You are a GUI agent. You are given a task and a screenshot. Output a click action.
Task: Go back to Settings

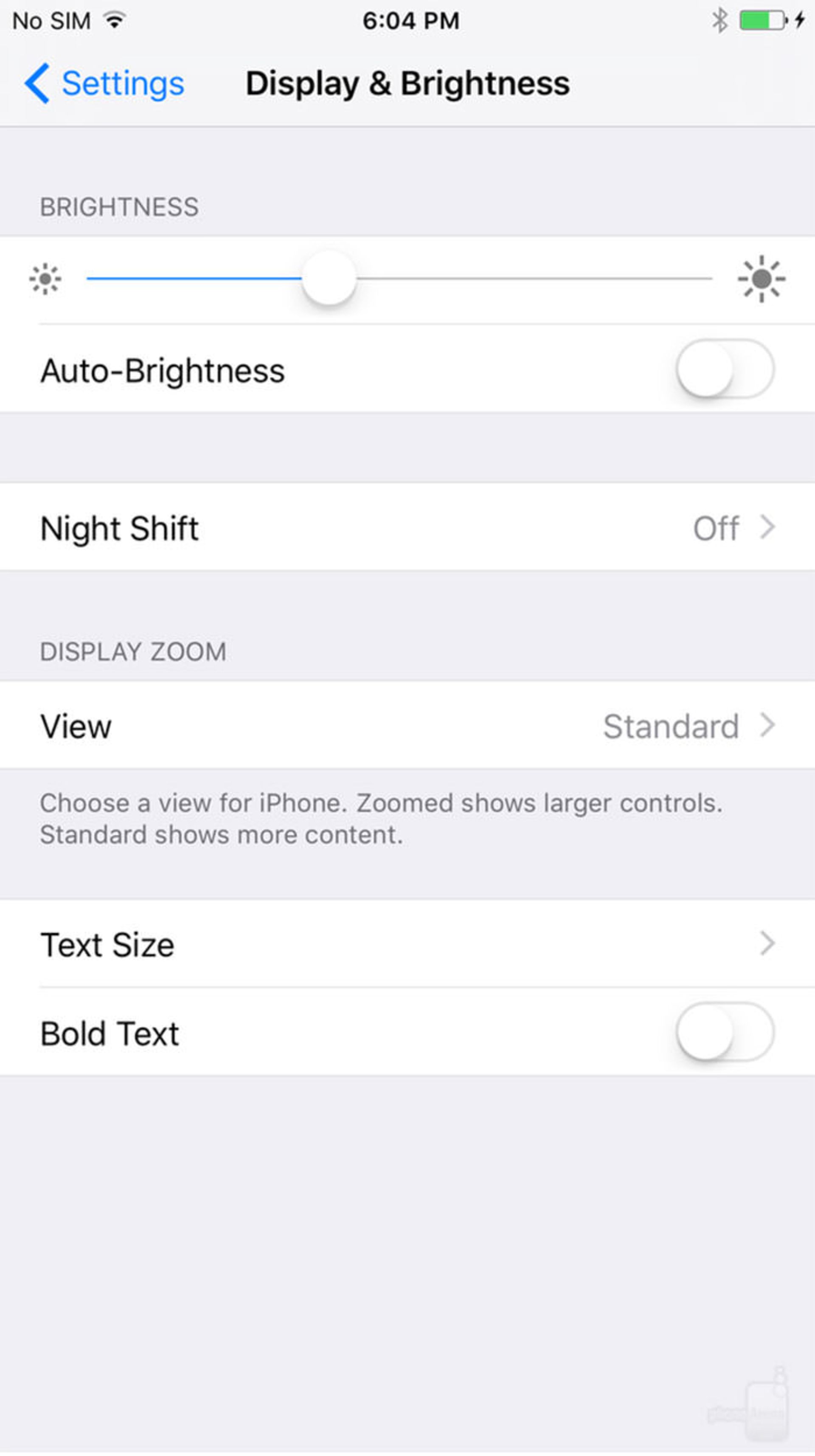tap(104, 84)
